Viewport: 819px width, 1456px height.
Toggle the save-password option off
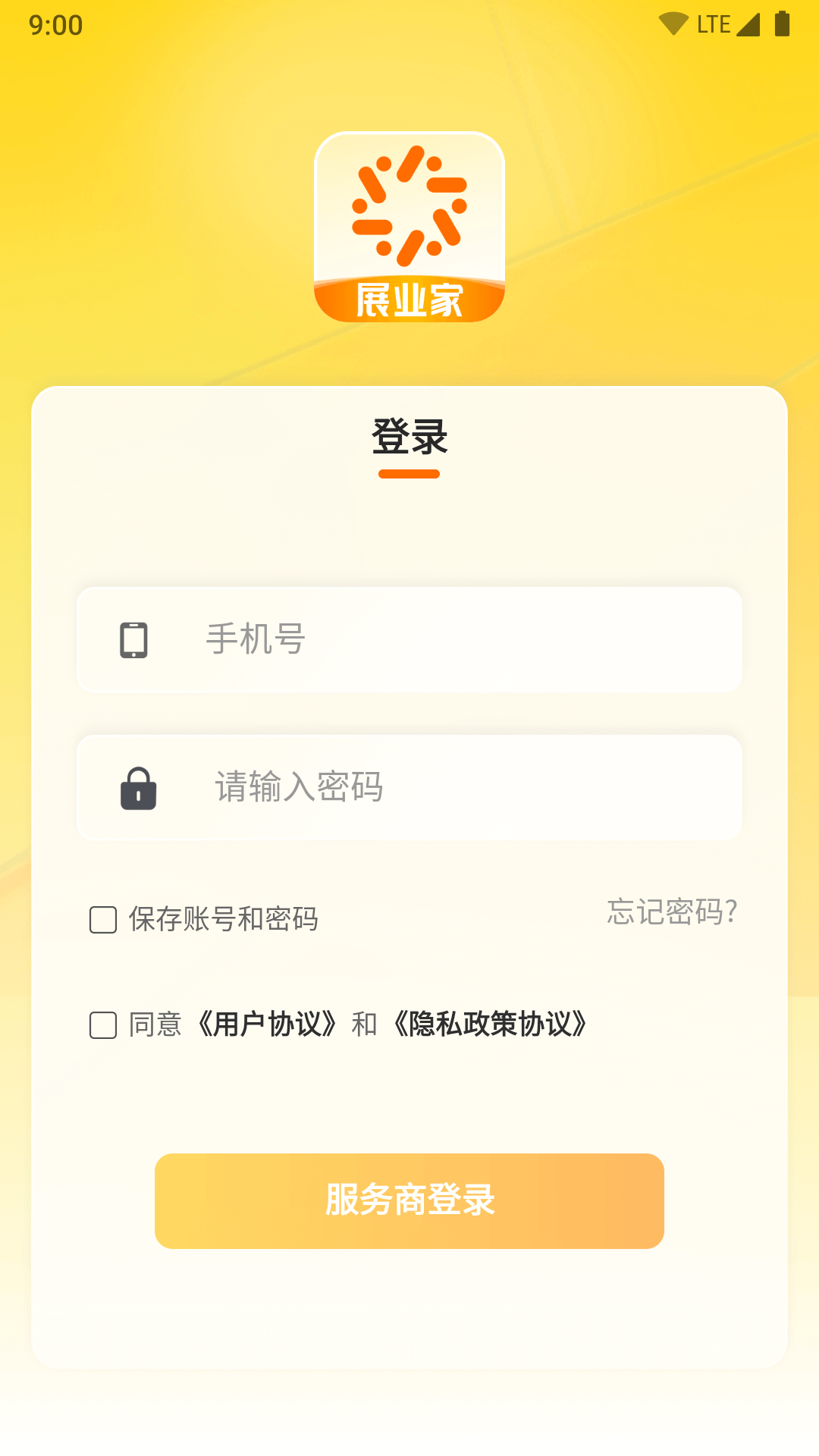tap(102, 920)
